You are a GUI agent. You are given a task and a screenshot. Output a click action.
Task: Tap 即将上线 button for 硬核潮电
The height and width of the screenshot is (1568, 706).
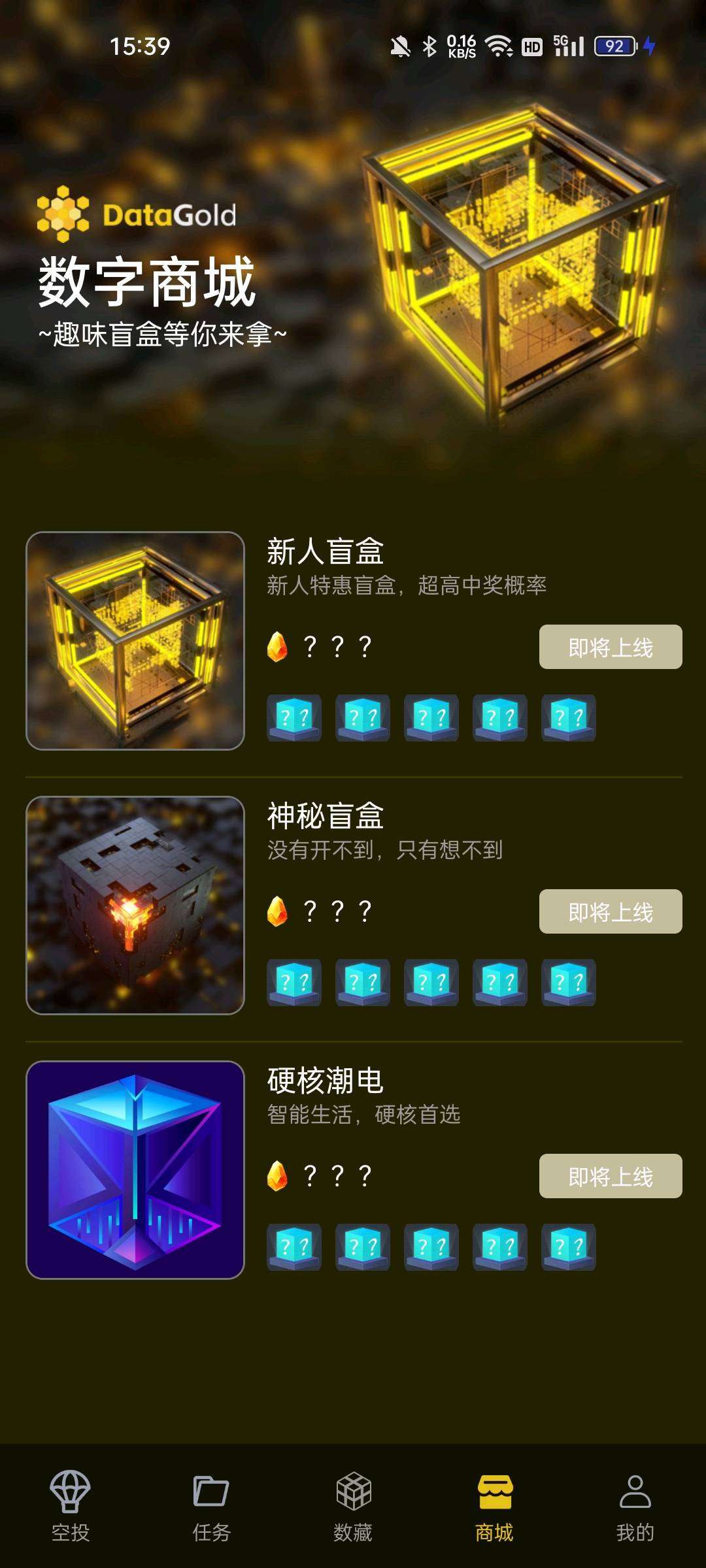pos(610,1176)
